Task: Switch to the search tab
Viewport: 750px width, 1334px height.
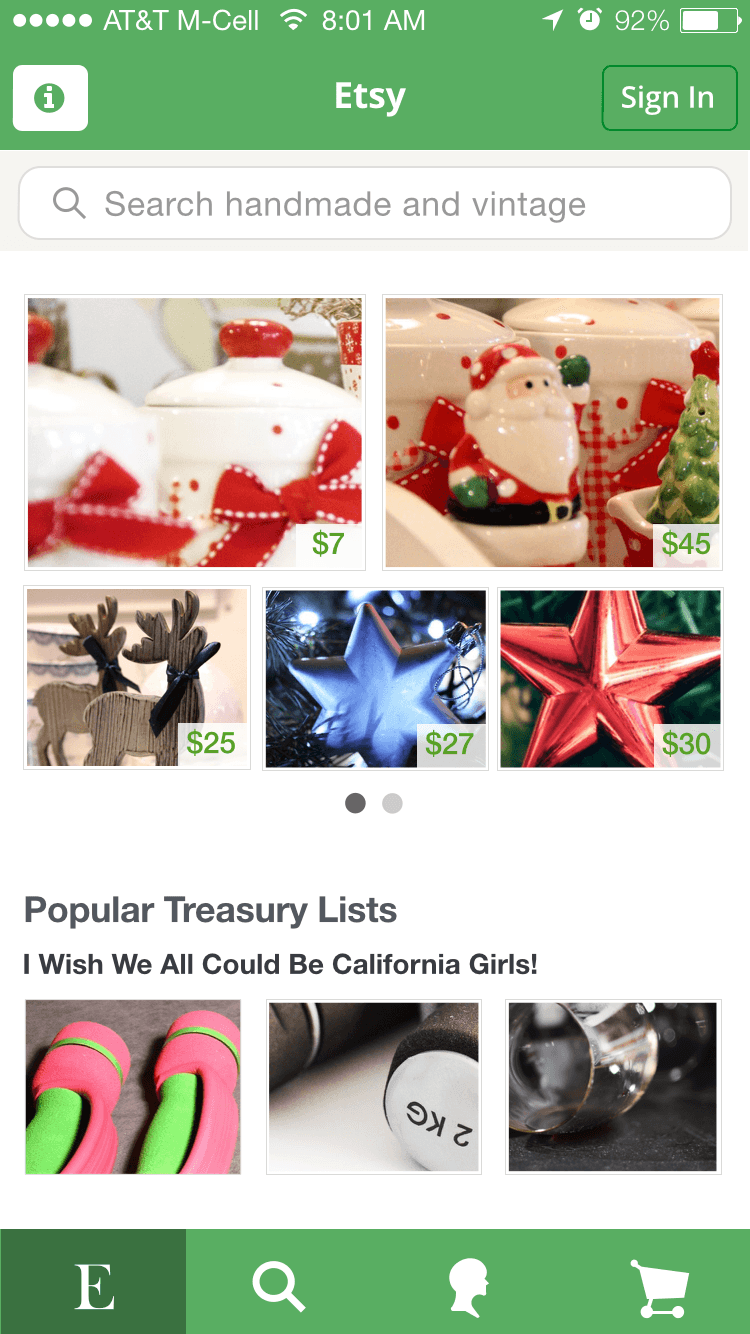Action: pos(279,1283)
